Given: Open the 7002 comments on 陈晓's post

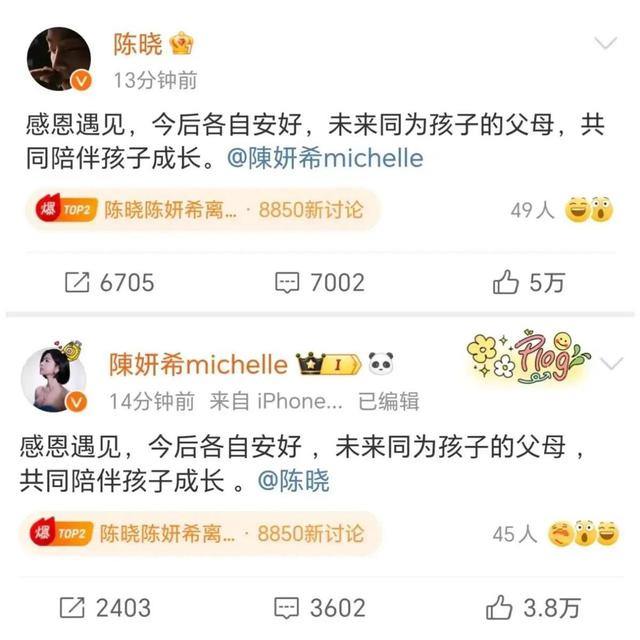Looking at the screenshot, I should pyautogui.click(x=320, y=283).
